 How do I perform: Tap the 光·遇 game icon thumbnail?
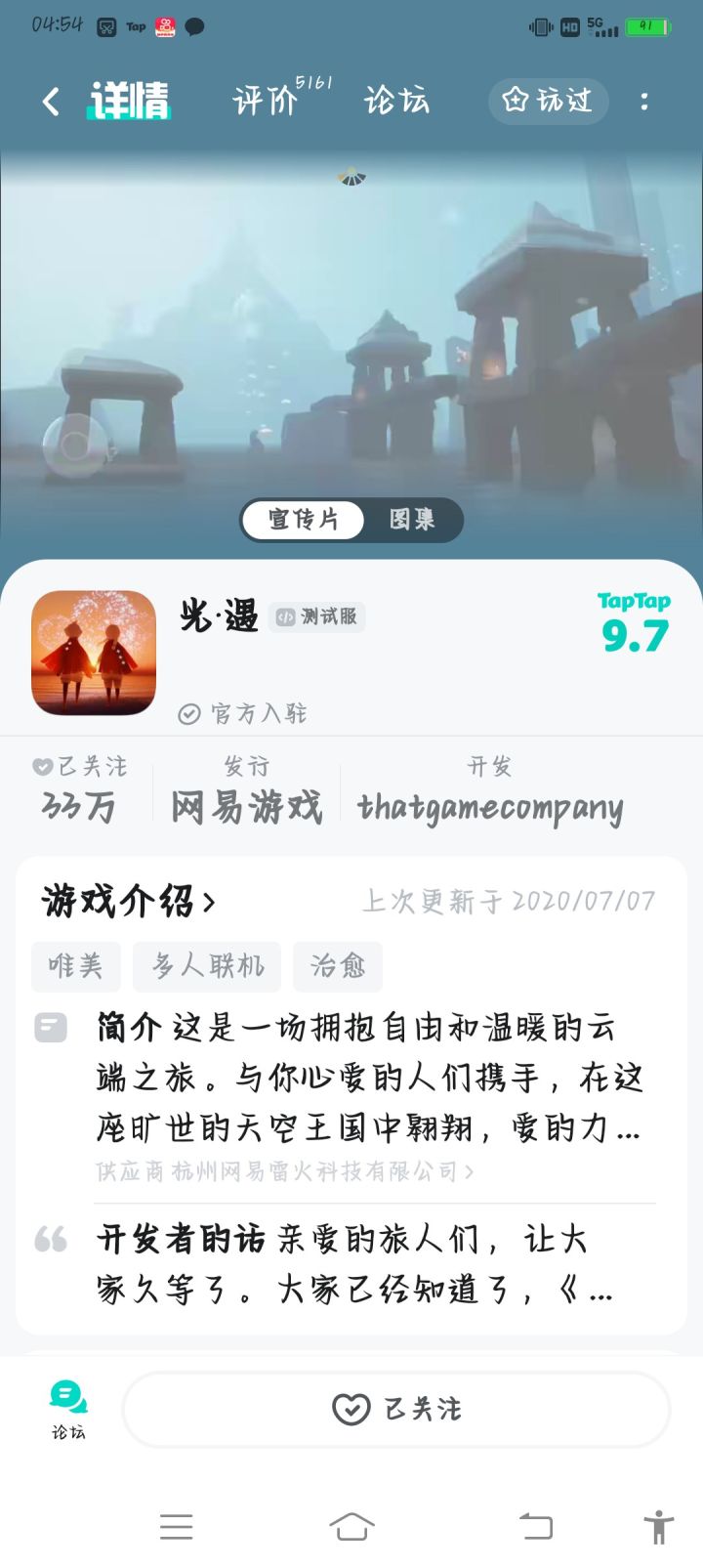tap(93, 652)
